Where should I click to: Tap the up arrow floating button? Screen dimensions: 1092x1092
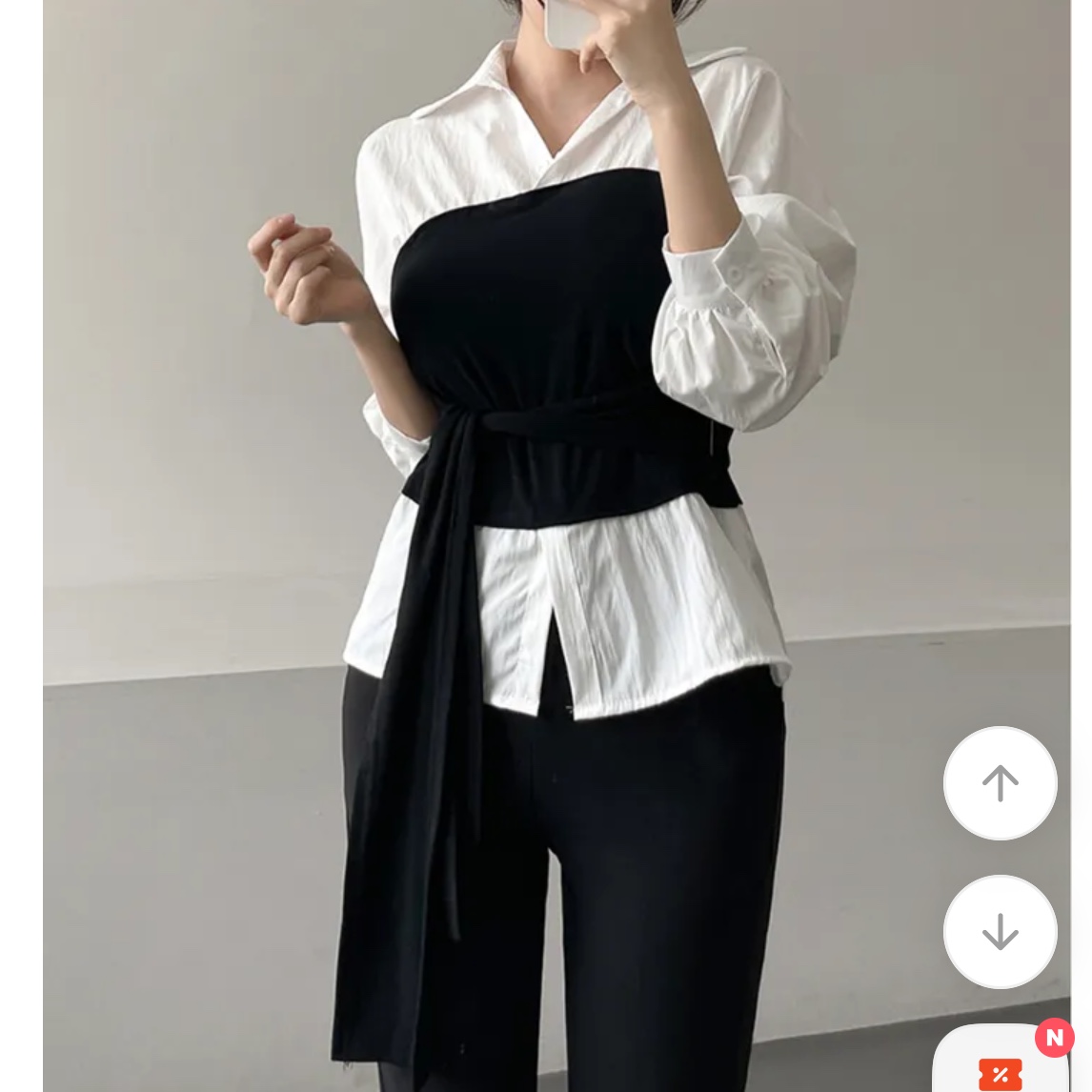1000,783
